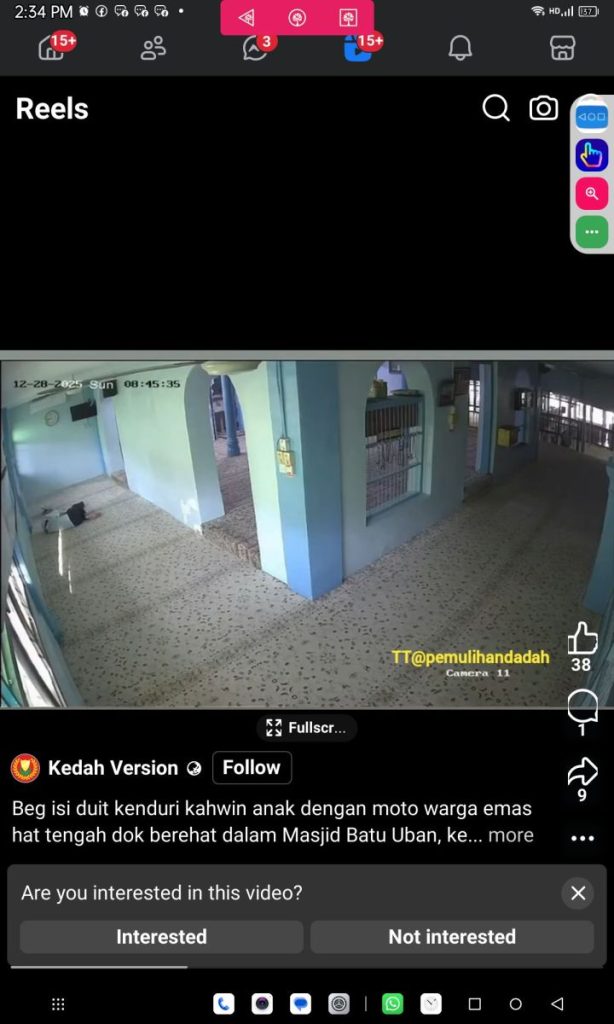Image resolution: width=614 pixels, height=1024 pixels.
Task: Follow Kedah Version
Action: click(x=251, y=767)
